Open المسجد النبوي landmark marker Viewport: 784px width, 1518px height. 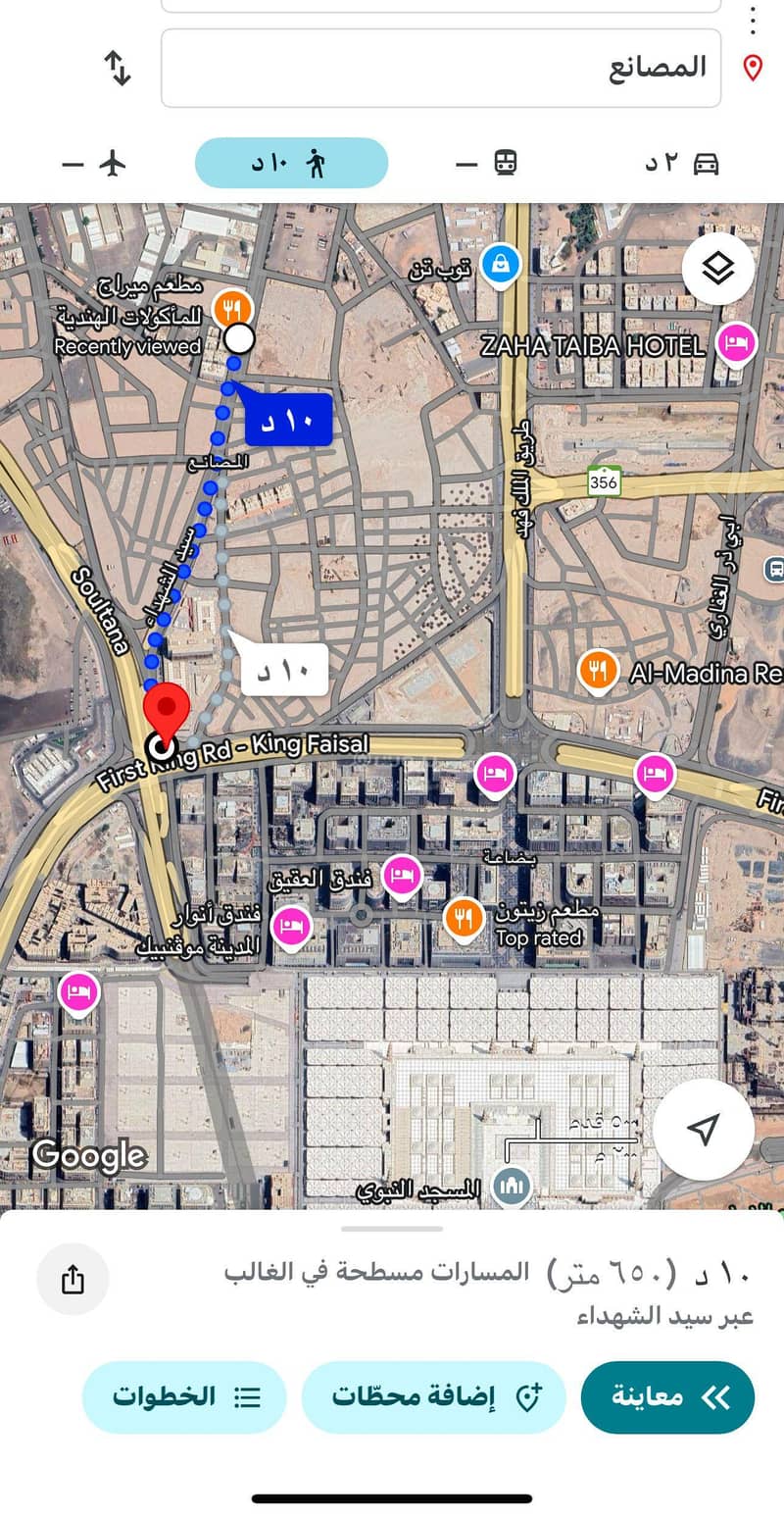512,1188
